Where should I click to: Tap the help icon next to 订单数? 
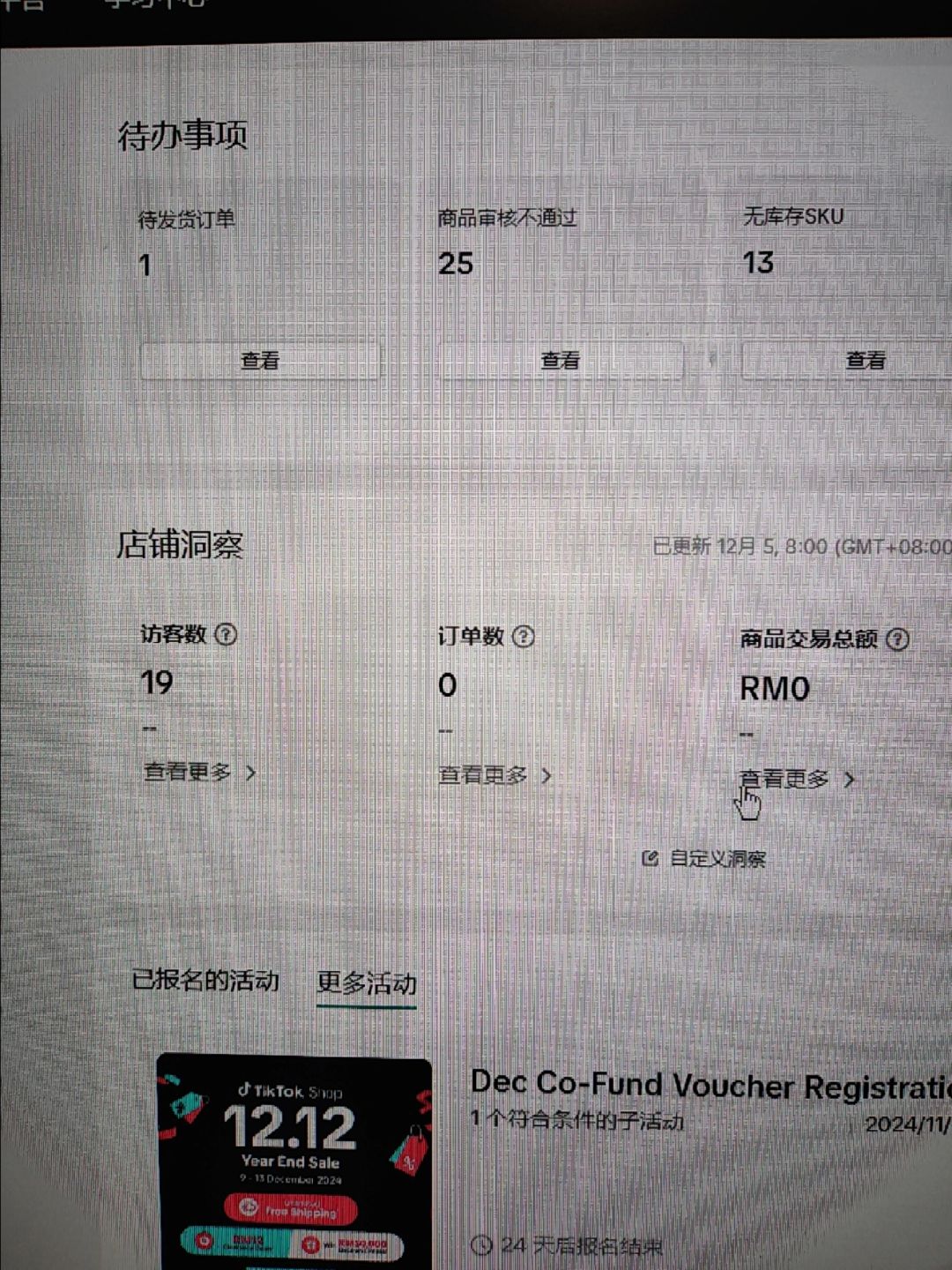[523, 637]
